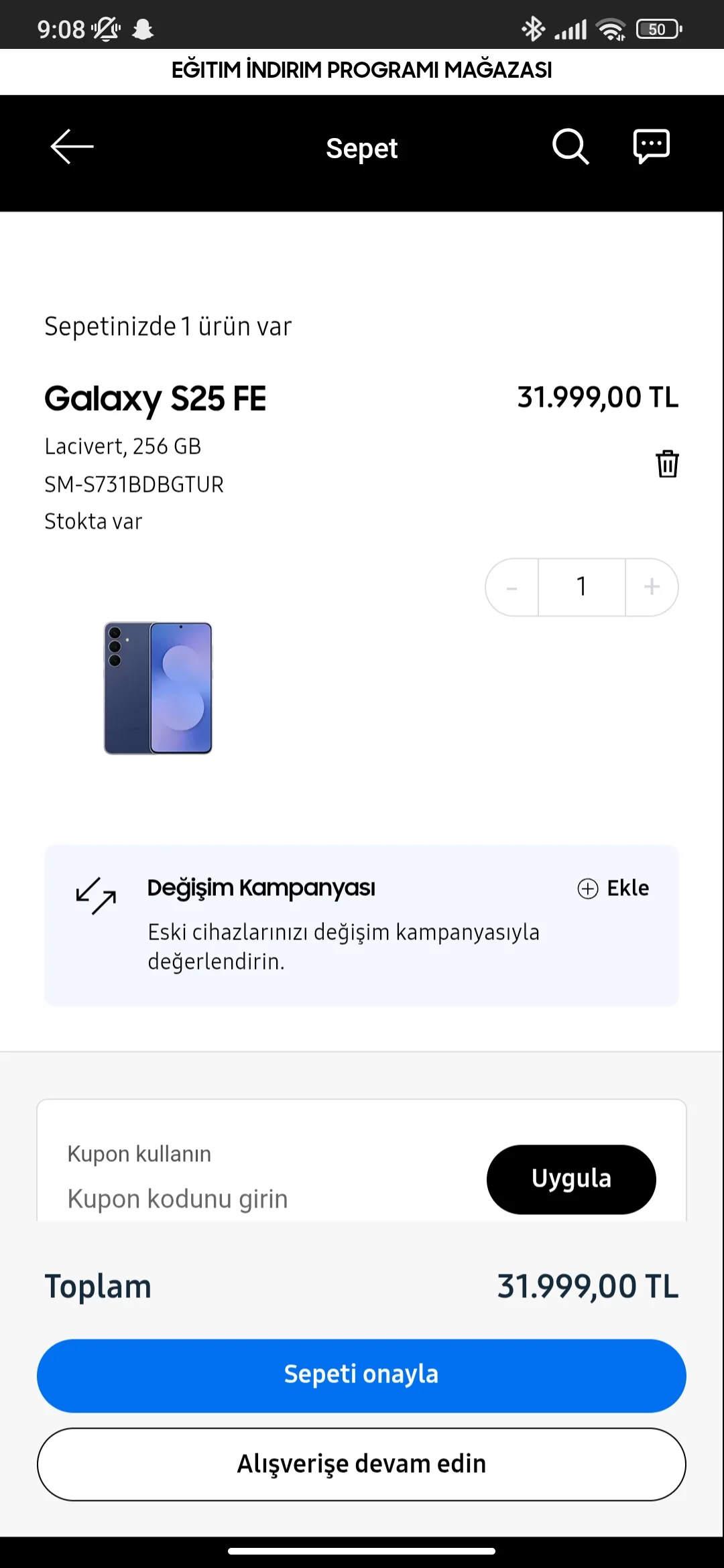
Task: Apply coupon with Uygula button
Action: (571, 1179)
